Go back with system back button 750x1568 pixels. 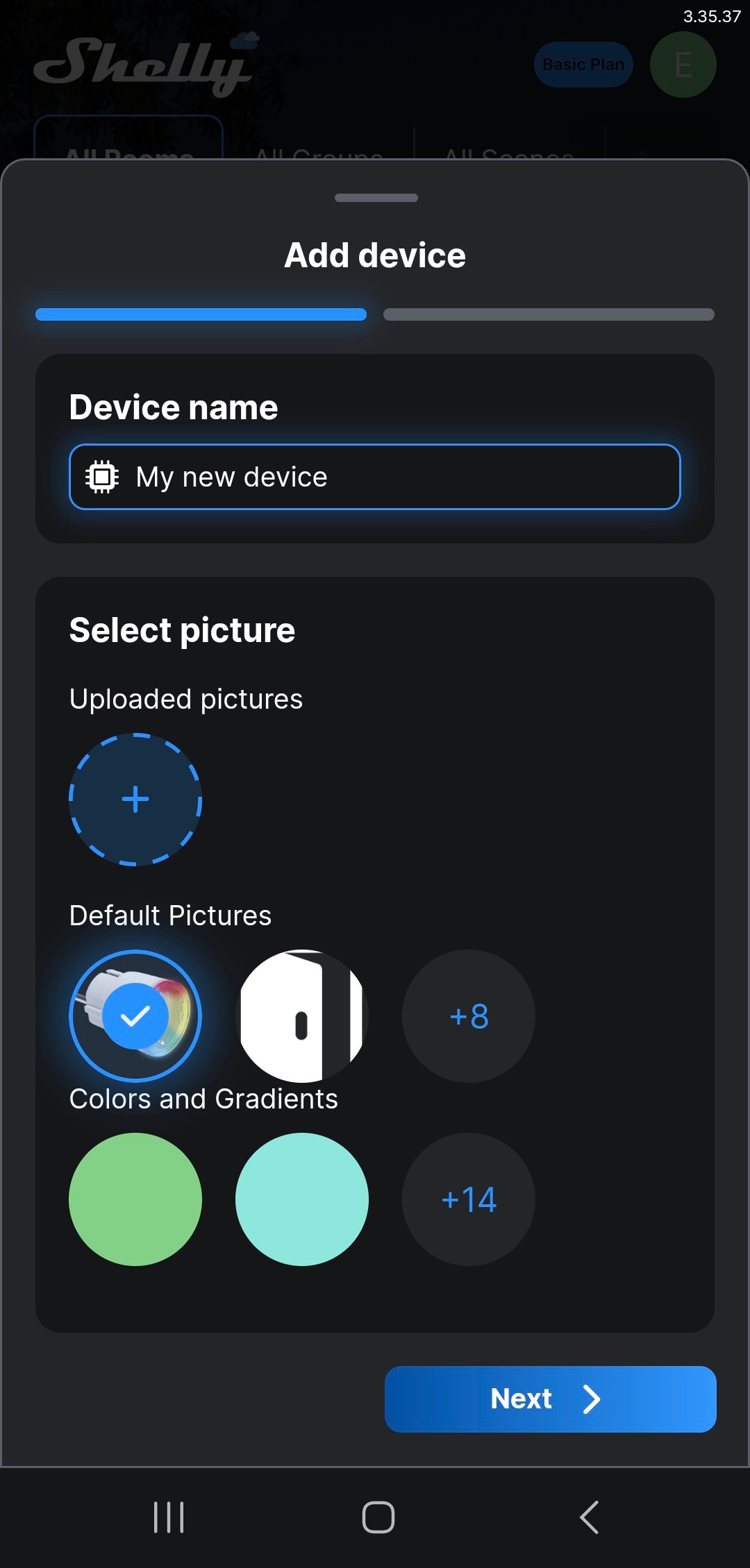tap(589, 1517)
